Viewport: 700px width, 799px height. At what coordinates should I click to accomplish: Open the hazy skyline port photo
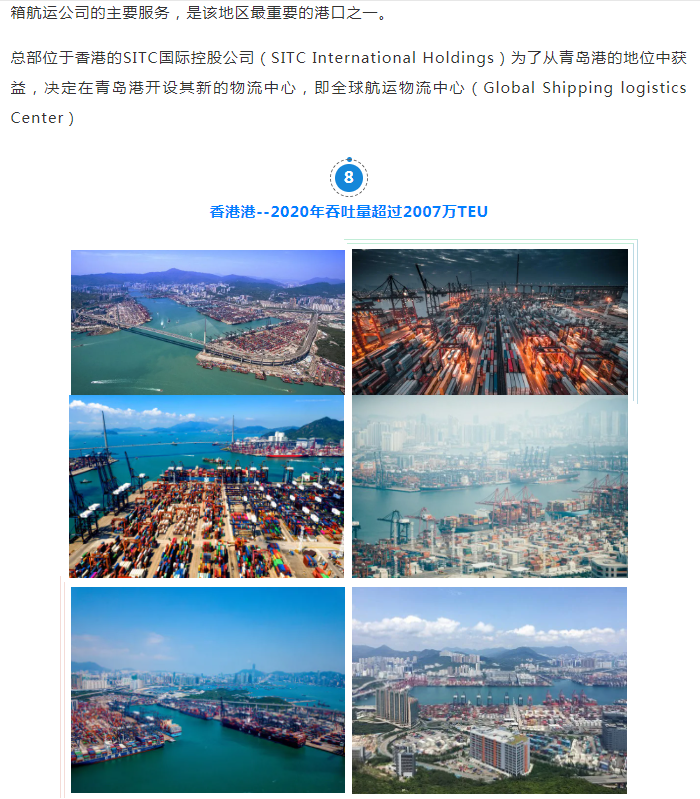coord(490,487)
